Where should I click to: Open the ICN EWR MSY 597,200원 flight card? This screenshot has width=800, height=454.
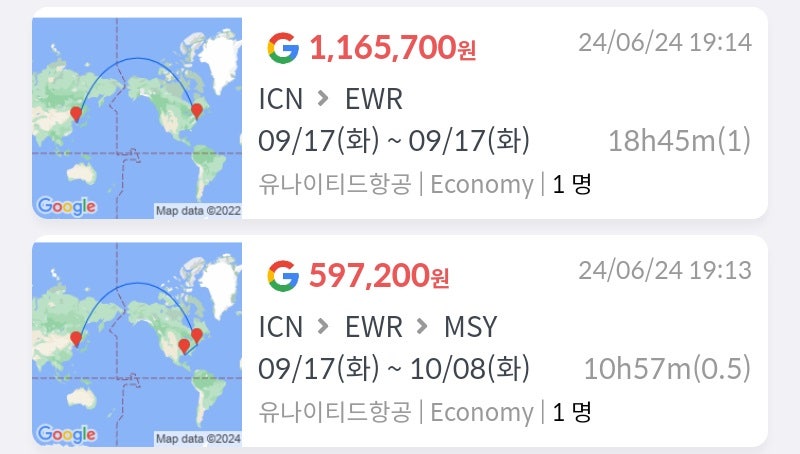tap(500, 342)
